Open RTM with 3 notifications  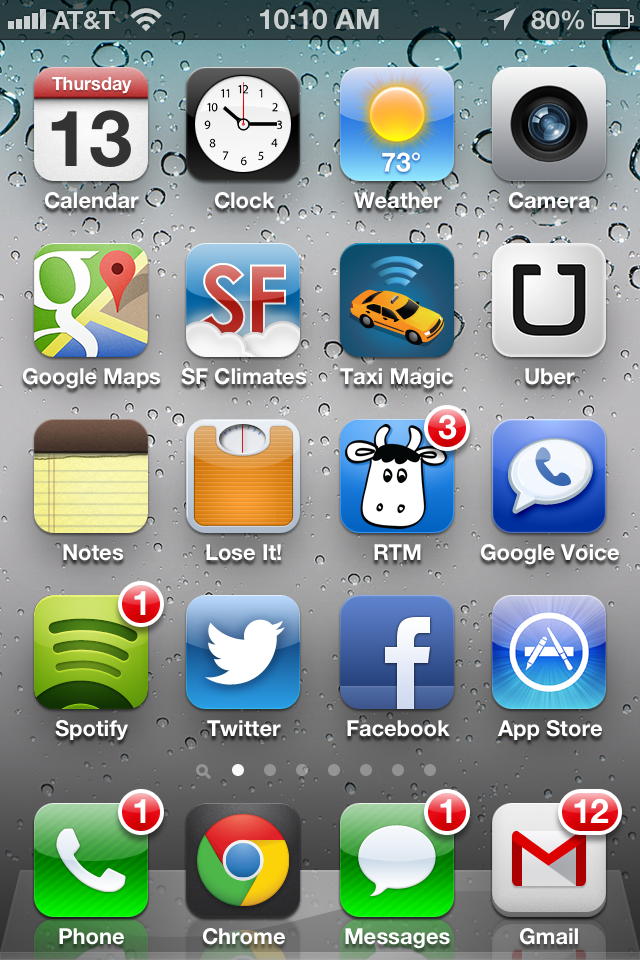pyautogui.click(x=397, y=476)
